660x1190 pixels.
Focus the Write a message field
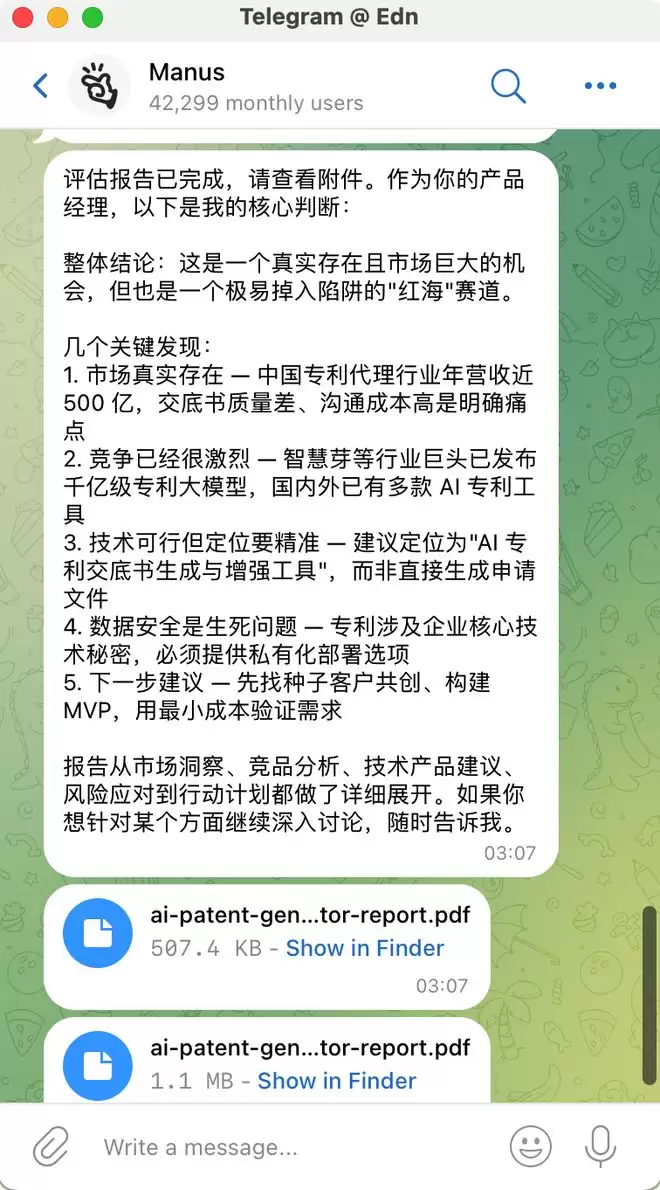[290, 1147]
